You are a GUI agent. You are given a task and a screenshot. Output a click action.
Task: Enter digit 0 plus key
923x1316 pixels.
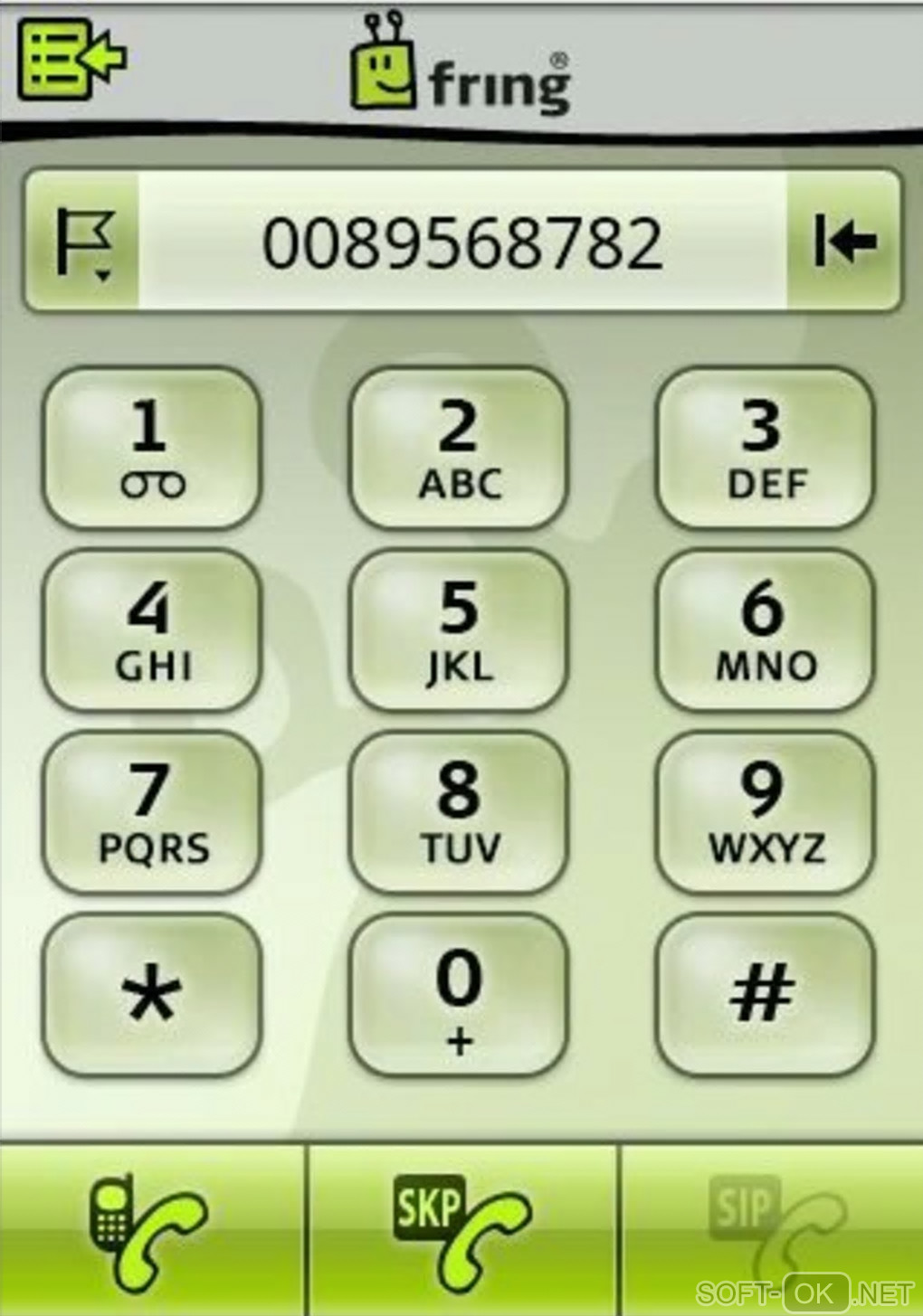459,995
